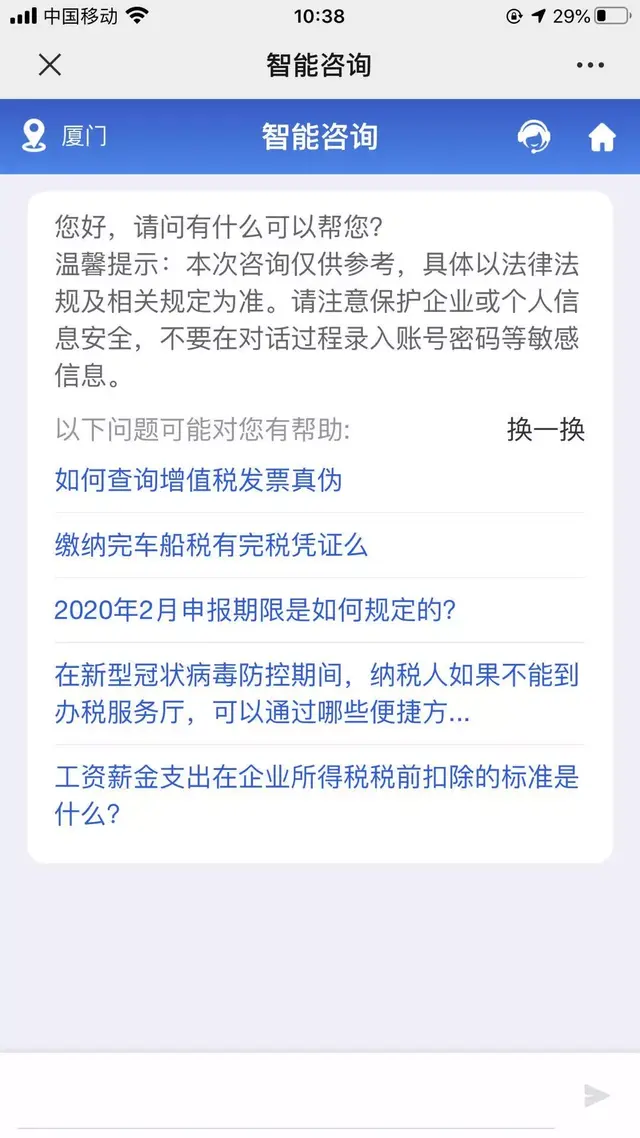This screenshot has width=640, height=1138.
Task: Open question 如何查询增值税发票真伪
Action: click(198, 480)
